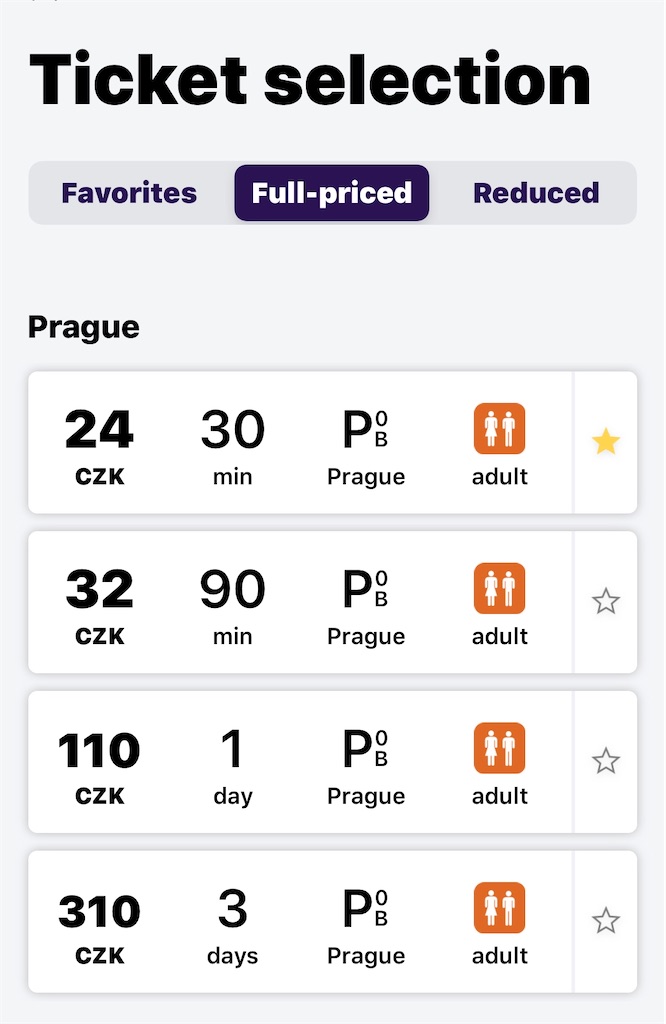Switch to the Favorites tab

click(129, 193)
